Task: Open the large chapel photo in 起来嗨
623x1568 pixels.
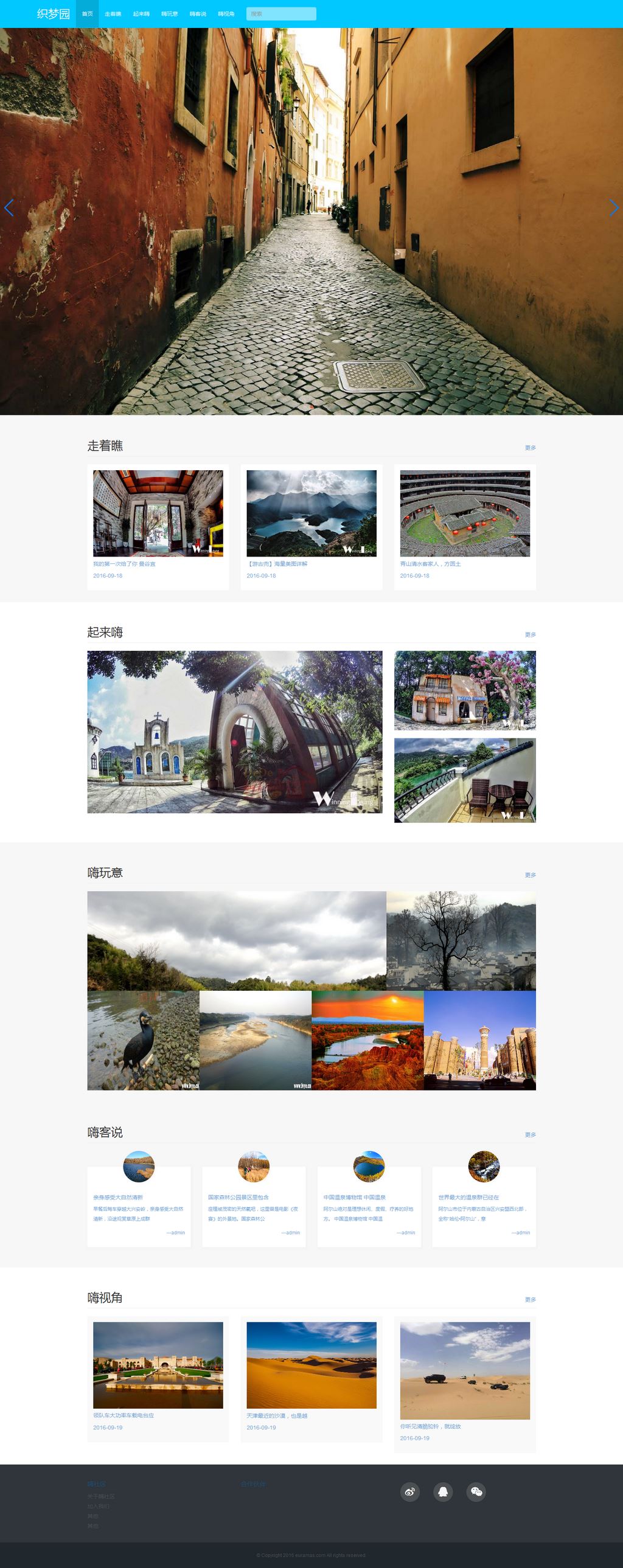Action: pyautogui.click(x=234, y=732)
